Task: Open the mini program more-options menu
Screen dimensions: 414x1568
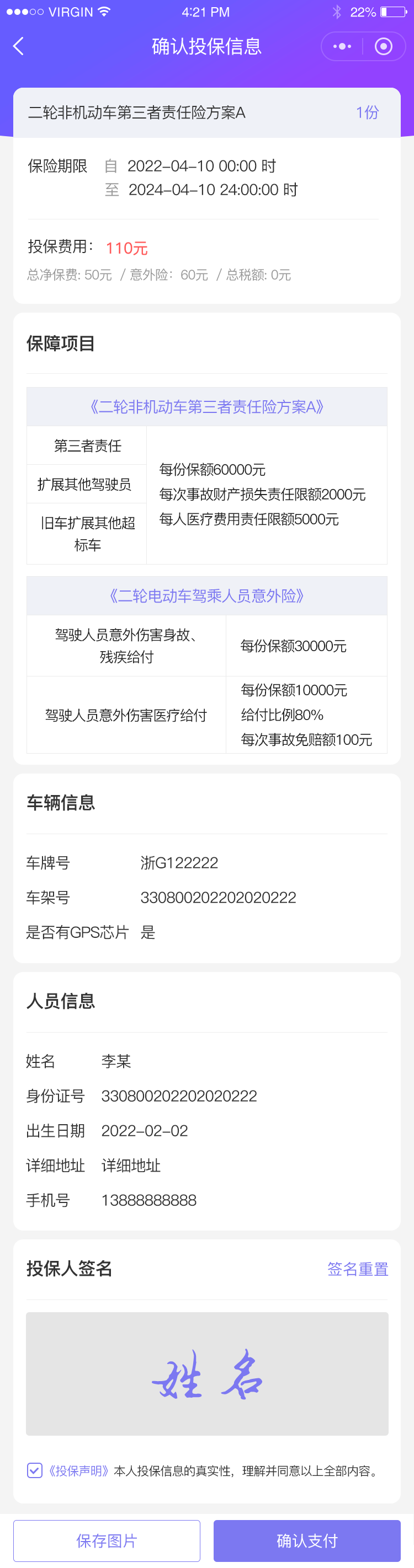Action: pyautogui.click(x=342, y=46)
